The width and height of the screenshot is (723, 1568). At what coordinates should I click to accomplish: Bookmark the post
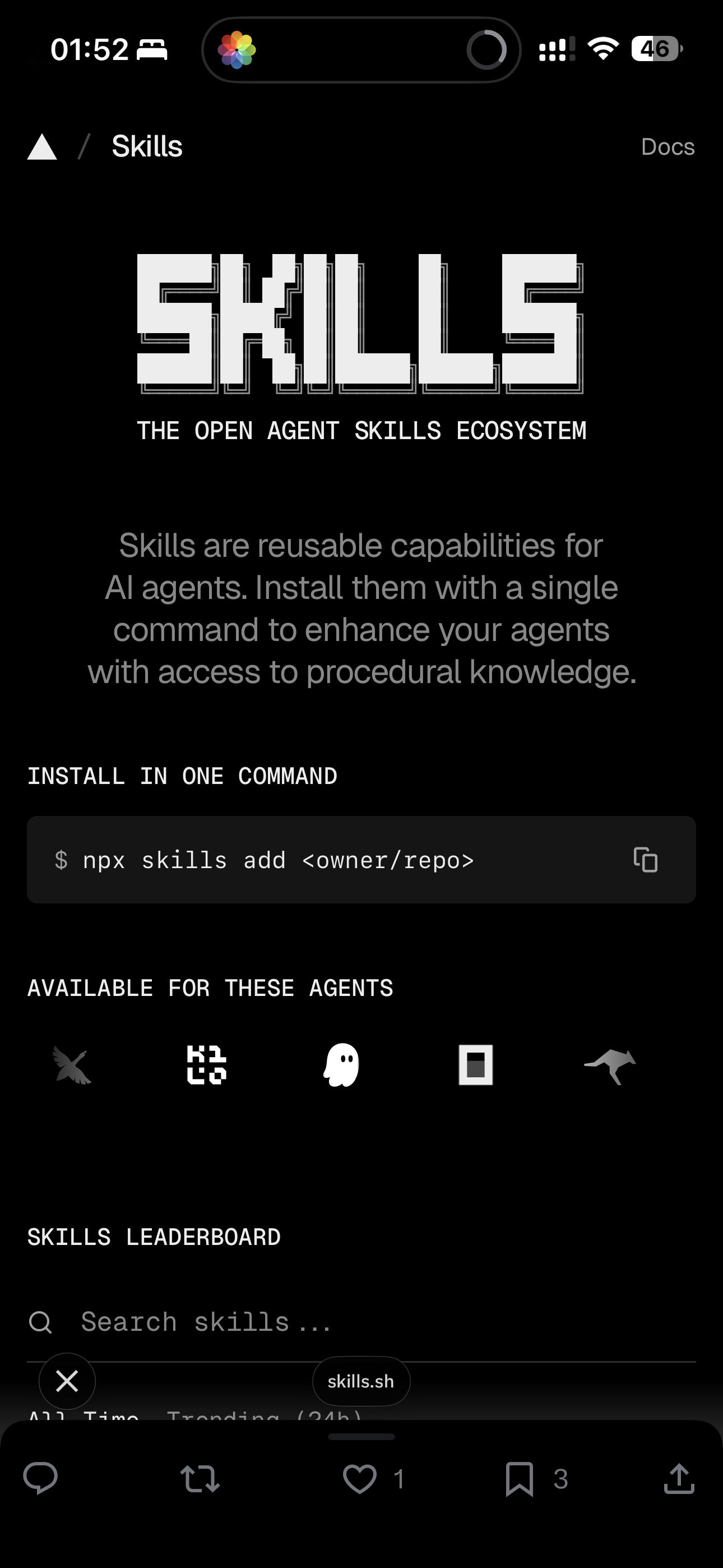[x=519, y=1478]
